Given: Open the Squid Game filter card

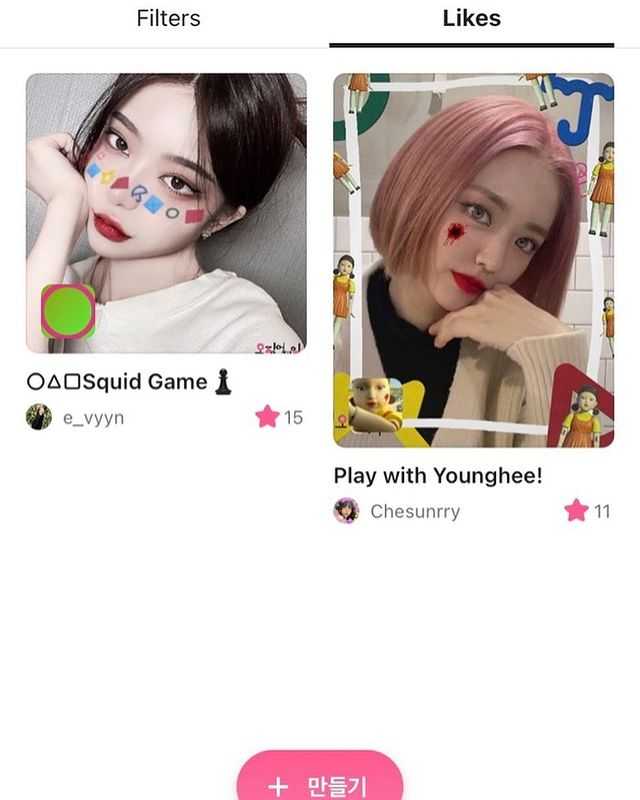Looking at the screenshot, I should [166, 213].
